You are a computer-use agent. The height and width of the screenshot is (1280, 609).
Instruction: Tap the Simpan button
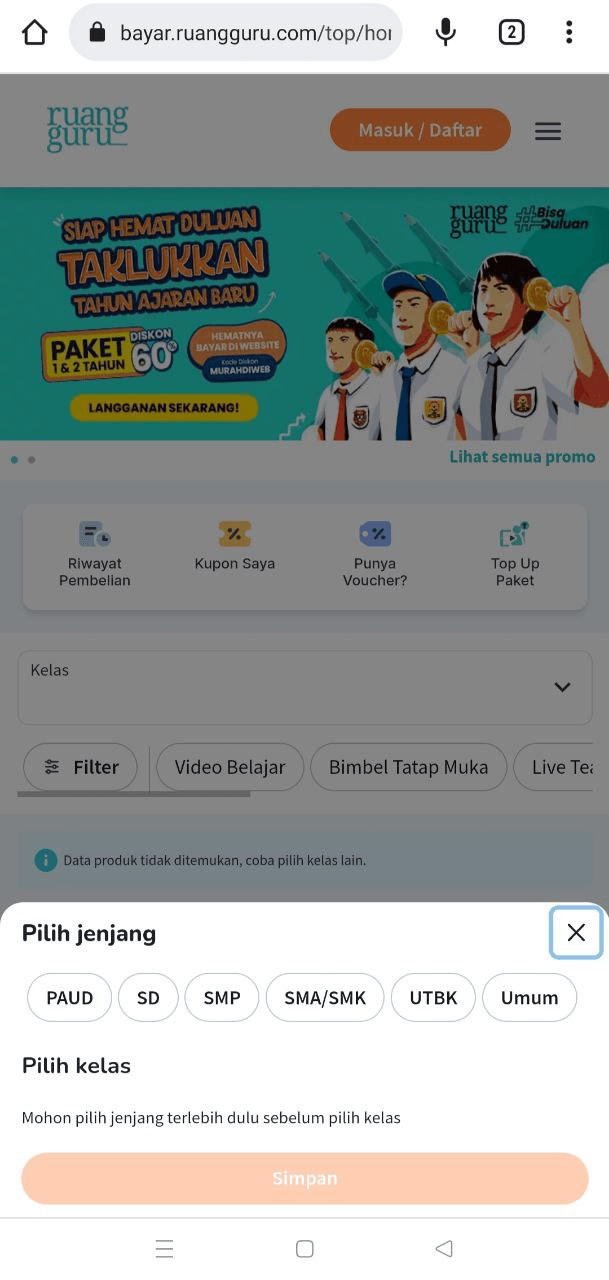click(x=304, y=1178)
